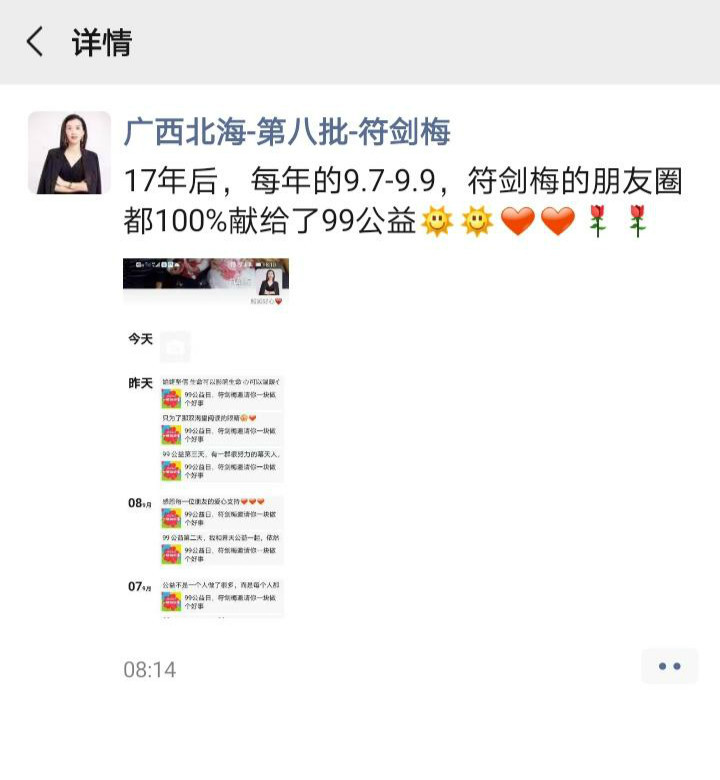The width and height of the screenshot is (720, 780).
Task: Open the profile picture of 符剑梅
Action: [69, 152]
